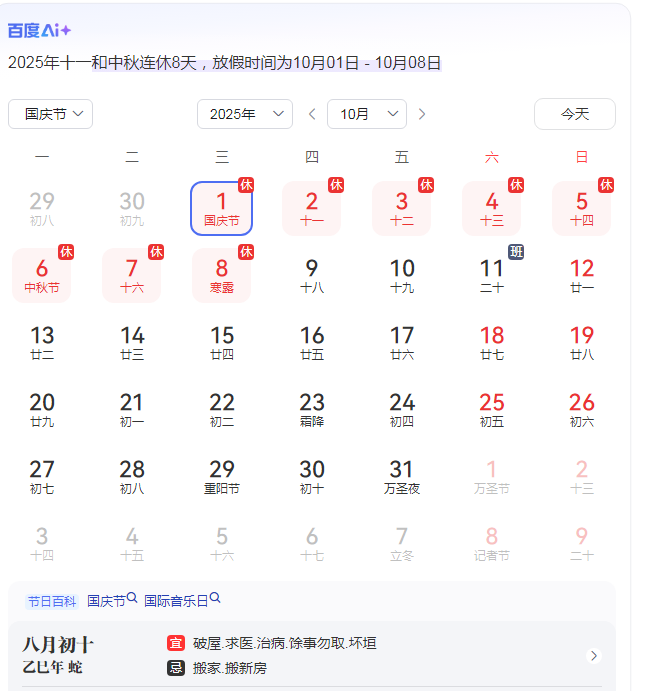654x691 pixels.
Task: Go to the next month
Action: [x=422, y=114]
